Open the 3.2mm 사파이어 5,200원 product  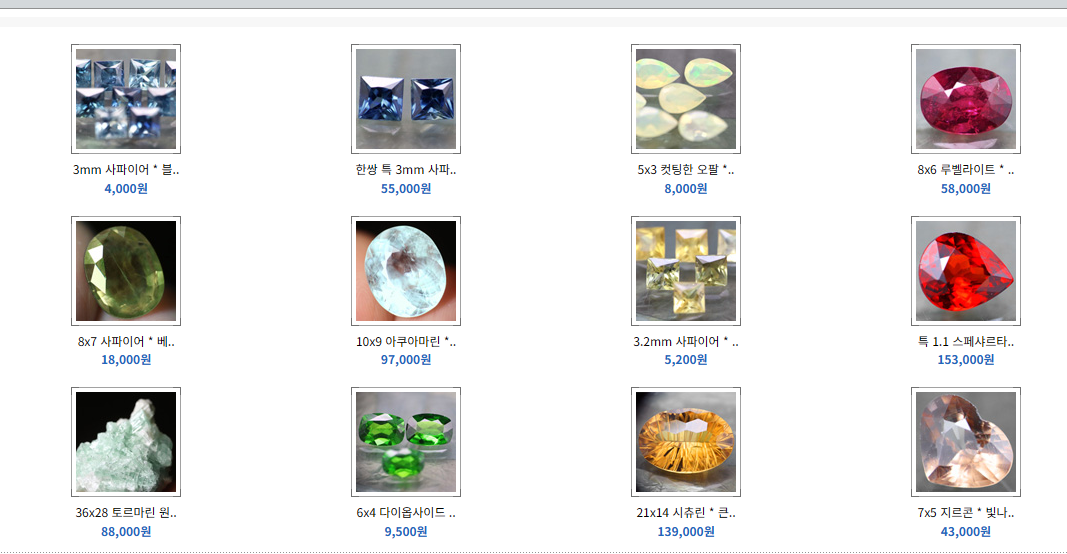(x=686, y=270)
